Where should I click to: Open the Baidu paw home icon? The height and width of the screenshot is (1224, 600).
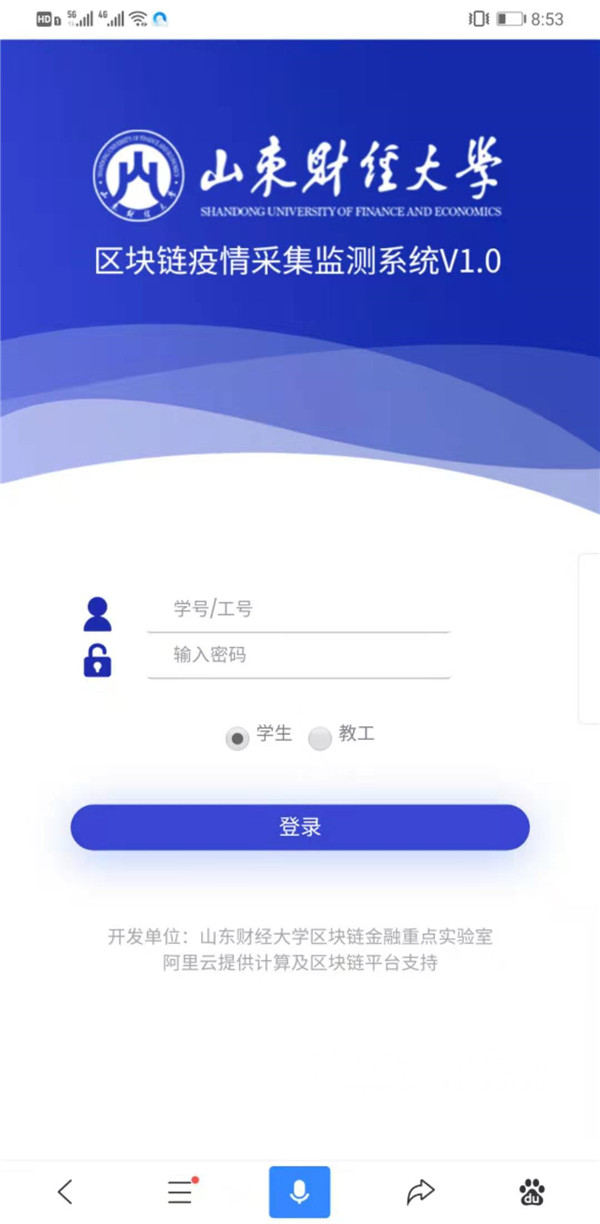click(x=532, y=1191)
